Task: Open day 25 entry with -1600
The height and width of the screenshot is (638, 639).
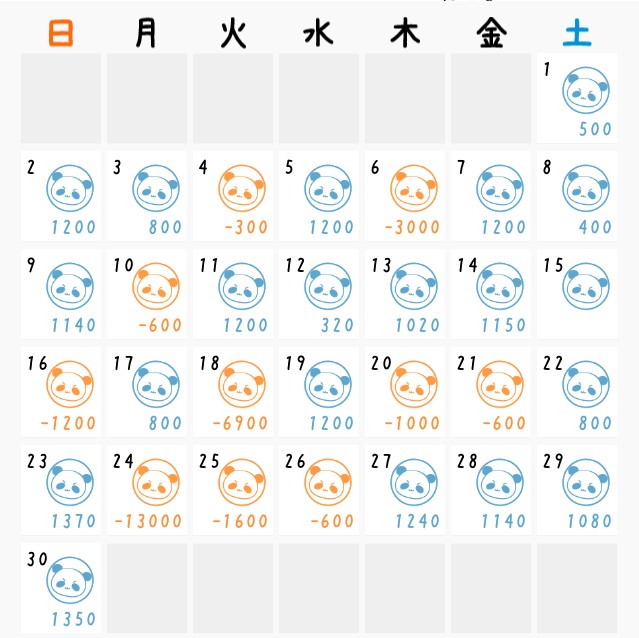Action: [233, 490]
